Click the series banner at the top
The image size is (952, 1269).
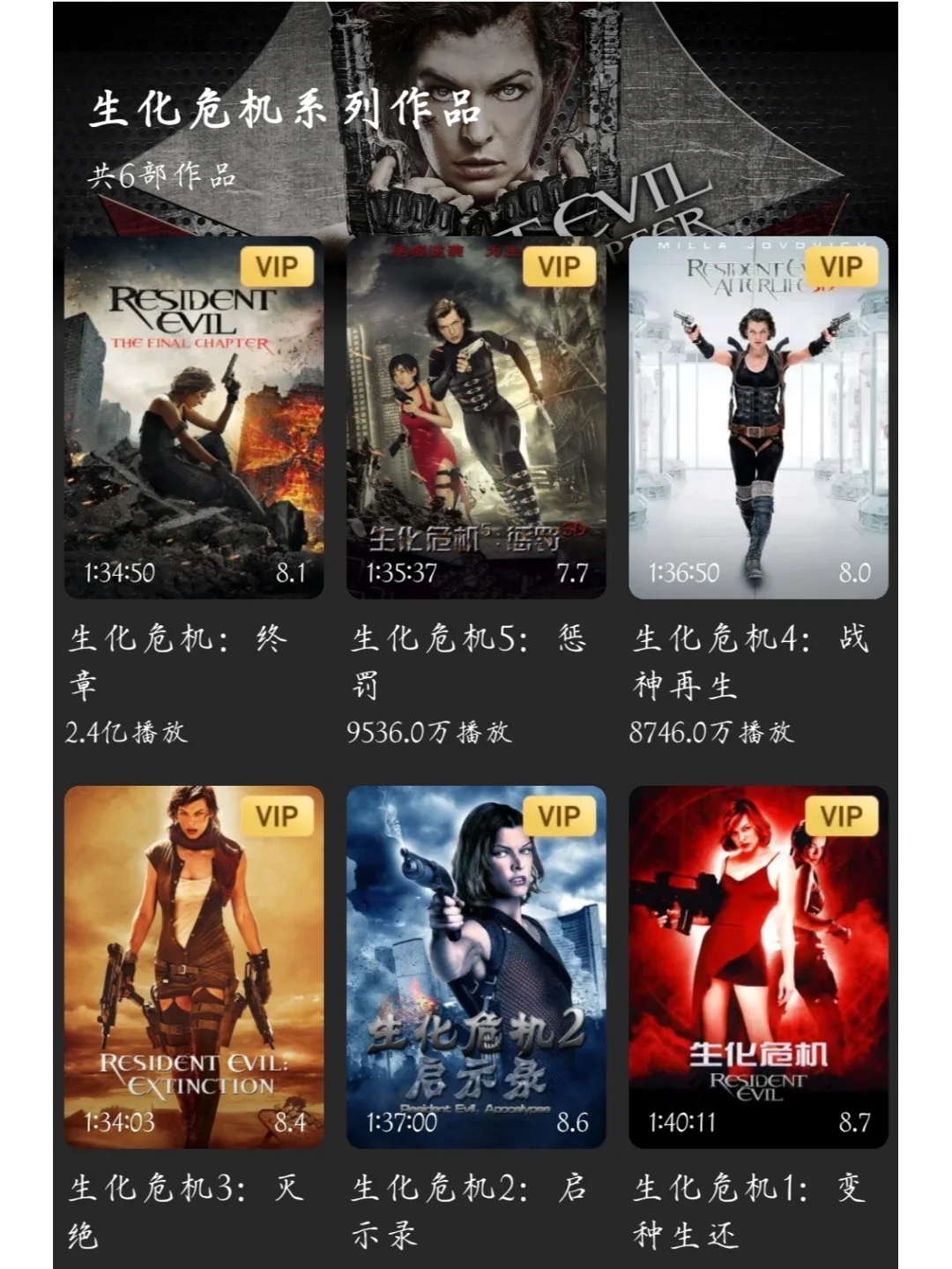[x=476, y=115]
